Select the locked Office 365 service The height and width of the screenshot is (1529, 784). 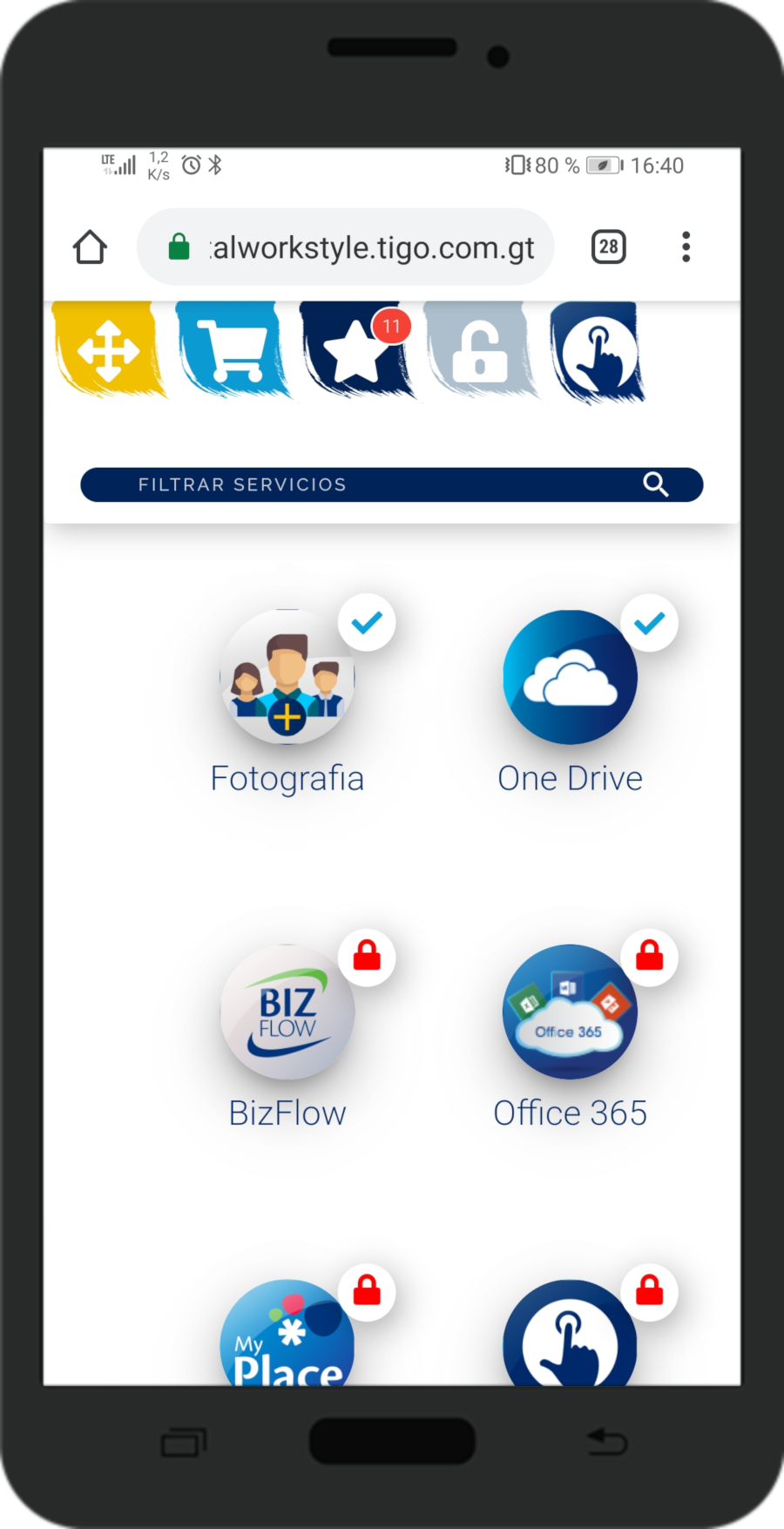point(570,1012)
